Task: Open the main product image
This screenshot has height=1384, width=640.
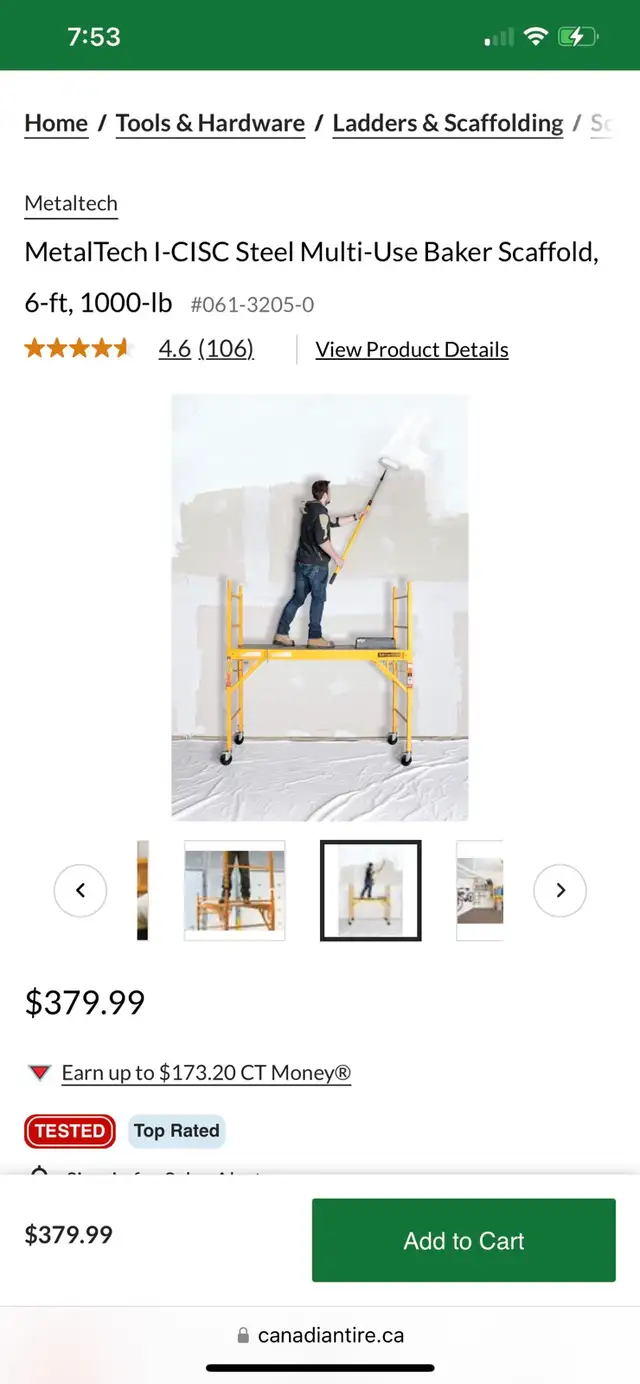Action: point(320,607)
